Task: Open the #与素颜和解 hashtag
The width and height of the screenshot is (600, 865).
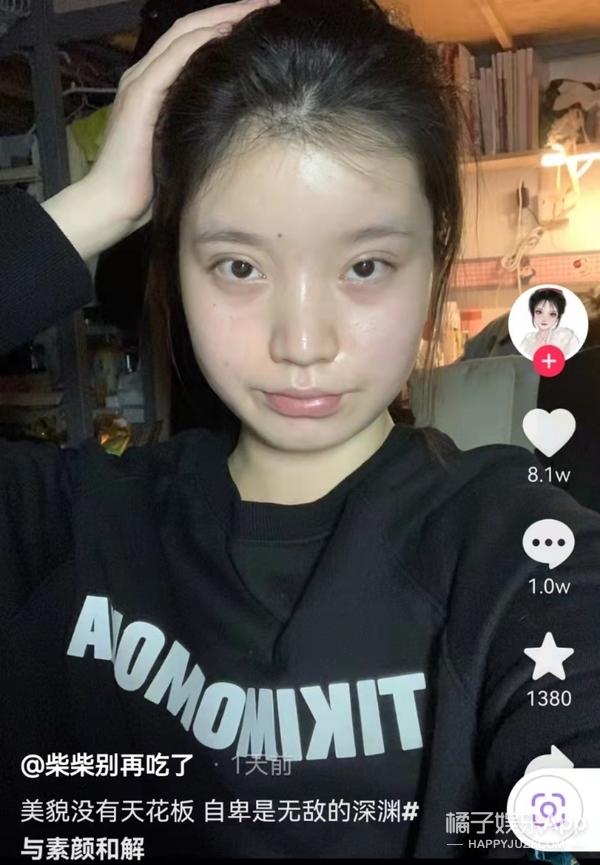Action: click(x=84, y=849)
